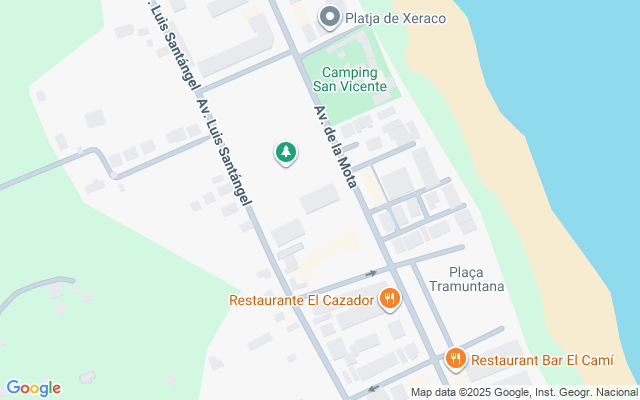640x400 pixels.
Task: Tap the Camping San Vicente place label
Action: (350, 79)
